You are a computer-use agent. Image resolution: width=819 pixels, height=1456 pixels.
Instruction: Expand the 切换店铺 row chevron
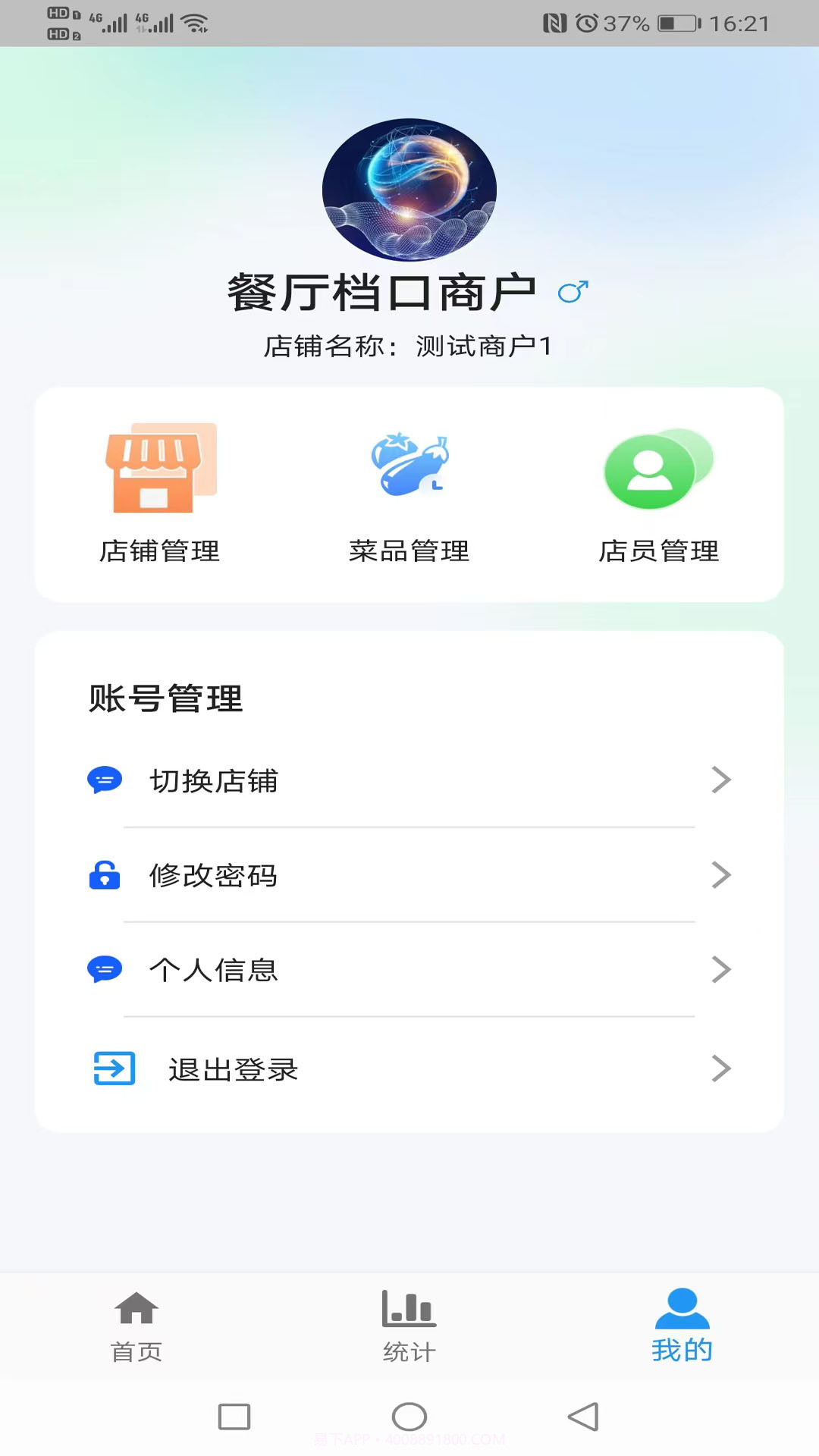click(x=722, y=780)
